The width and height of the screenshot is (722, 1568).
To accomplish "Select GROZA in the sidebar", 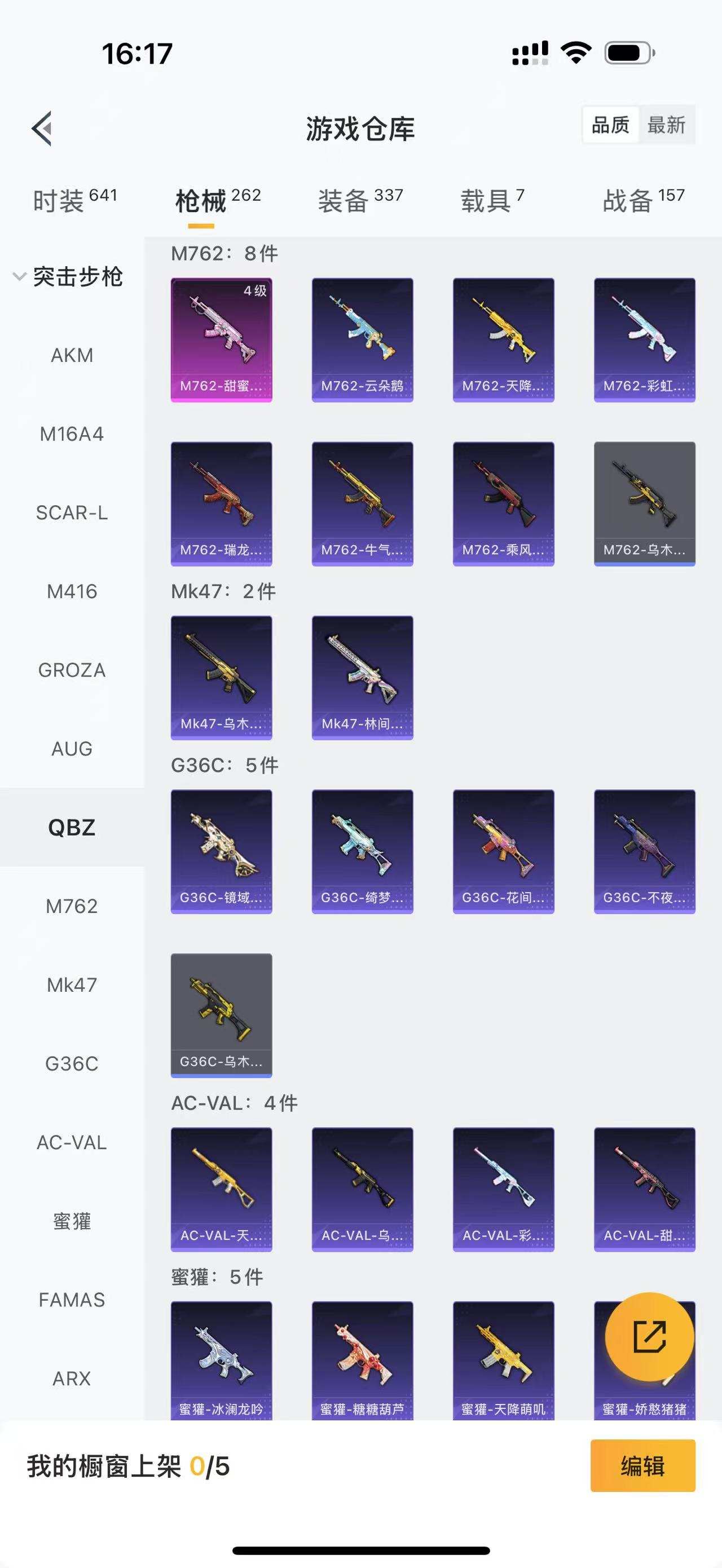I will 72,670.
